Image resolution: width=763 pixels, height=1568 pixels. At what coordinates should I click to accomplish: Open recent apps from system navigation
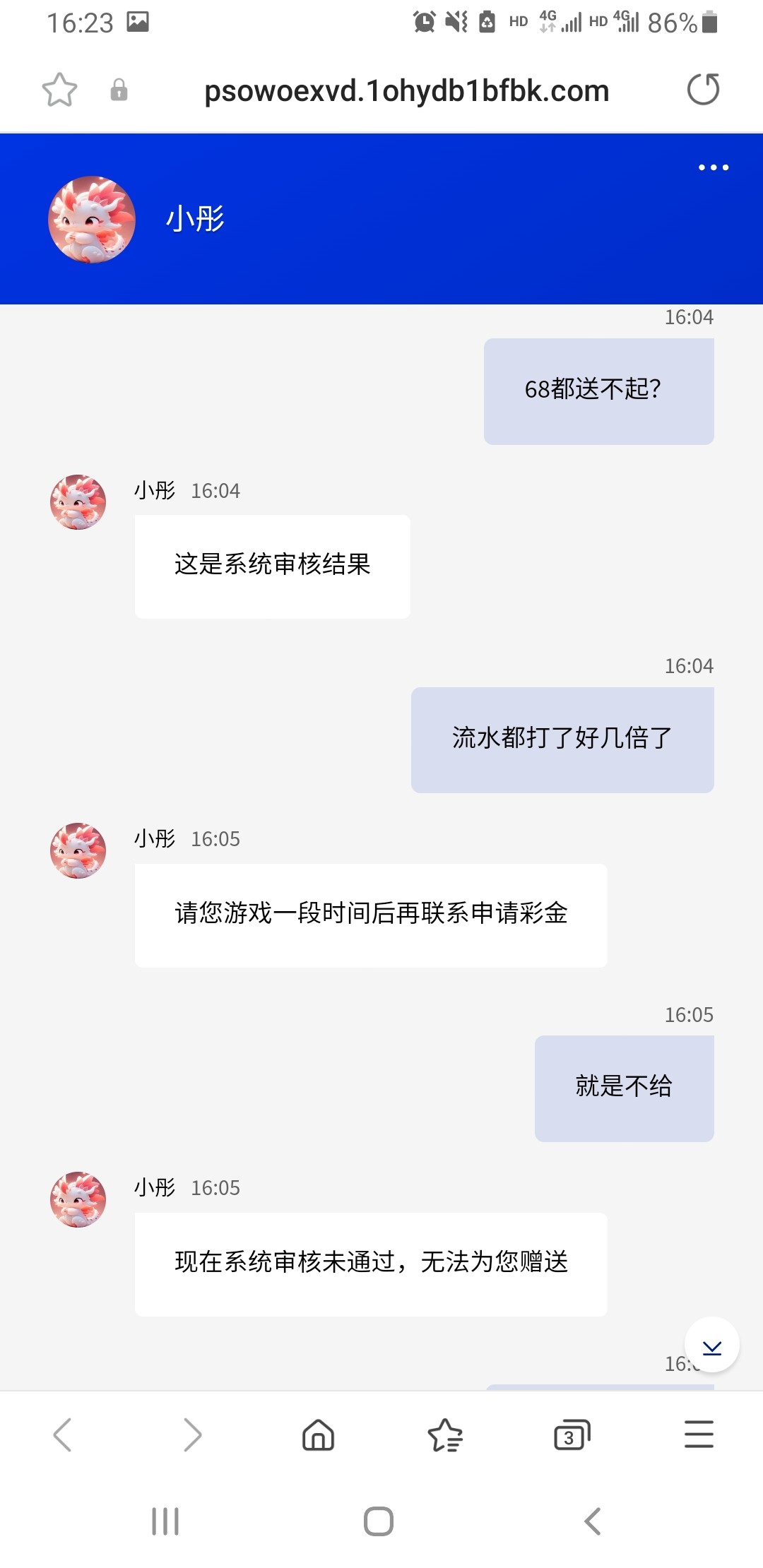165,1521
